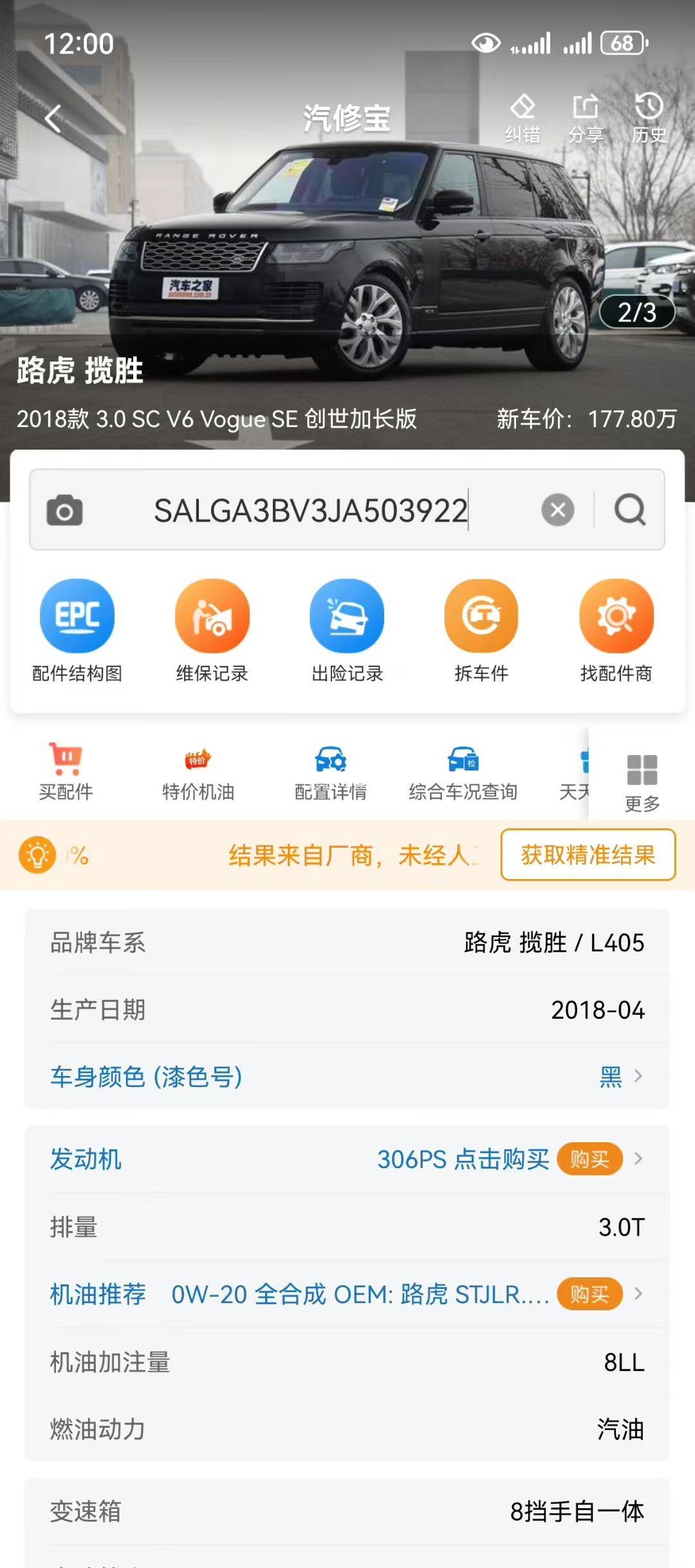Go back using the top-left arrow
This screenshot has height=1568, width=695.
pyautogui.click(x=54, y=119)
